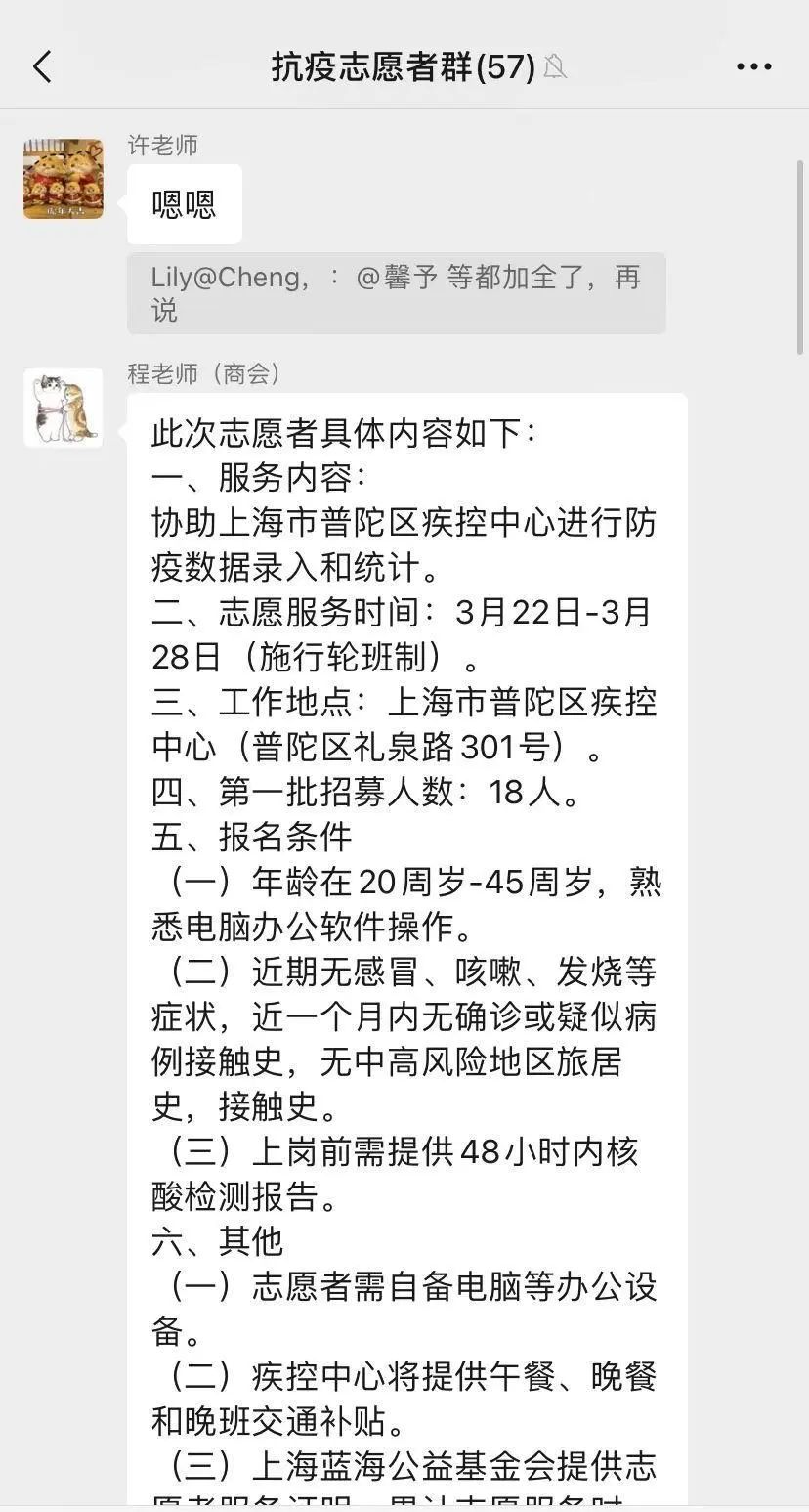Go back from the 抗疫志愿者群 chat
809x1512 pixels.
pyautogui.click(x=42, y=67)
